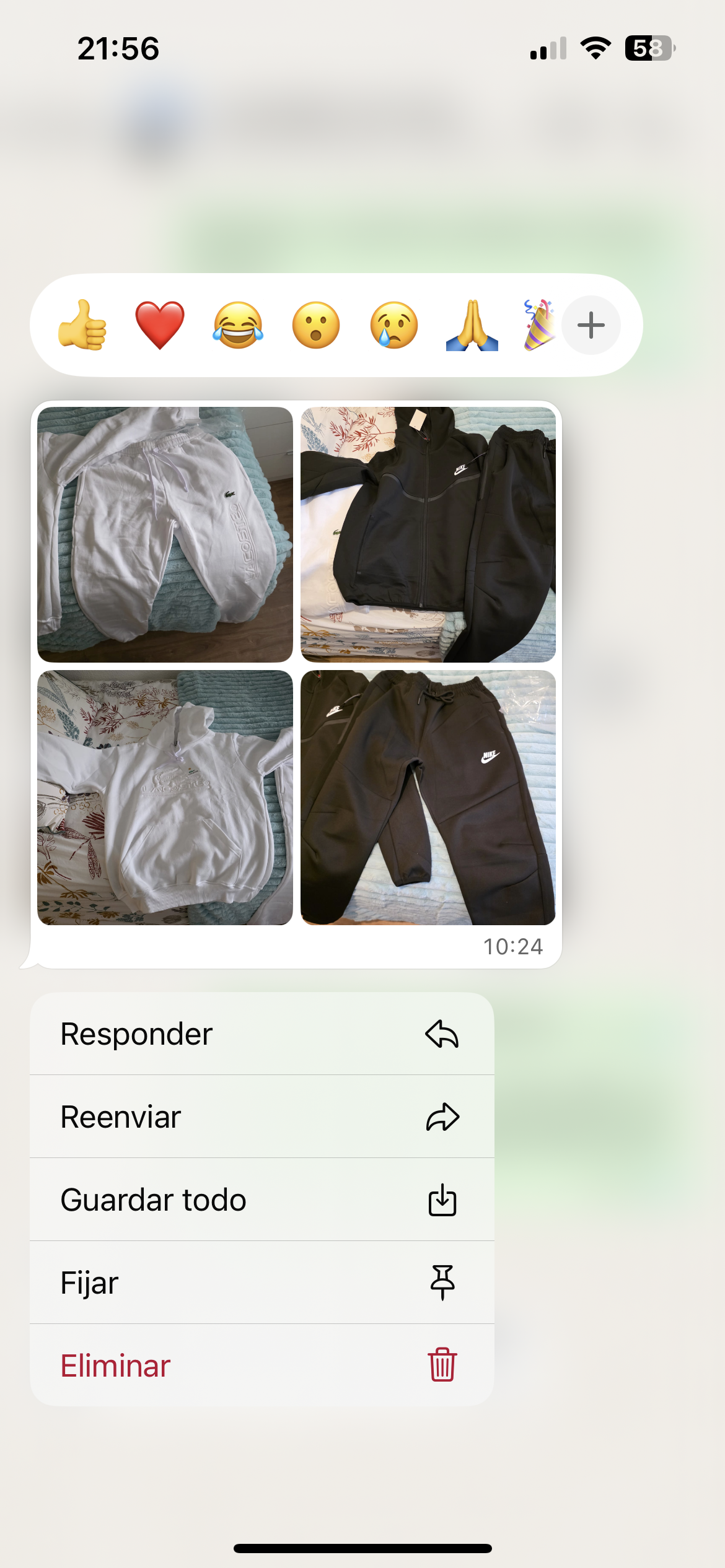The image size is (725, 1568).
Task: Open the white sweatpants photo
Action: pyautogui.click(x=165, y=534)
